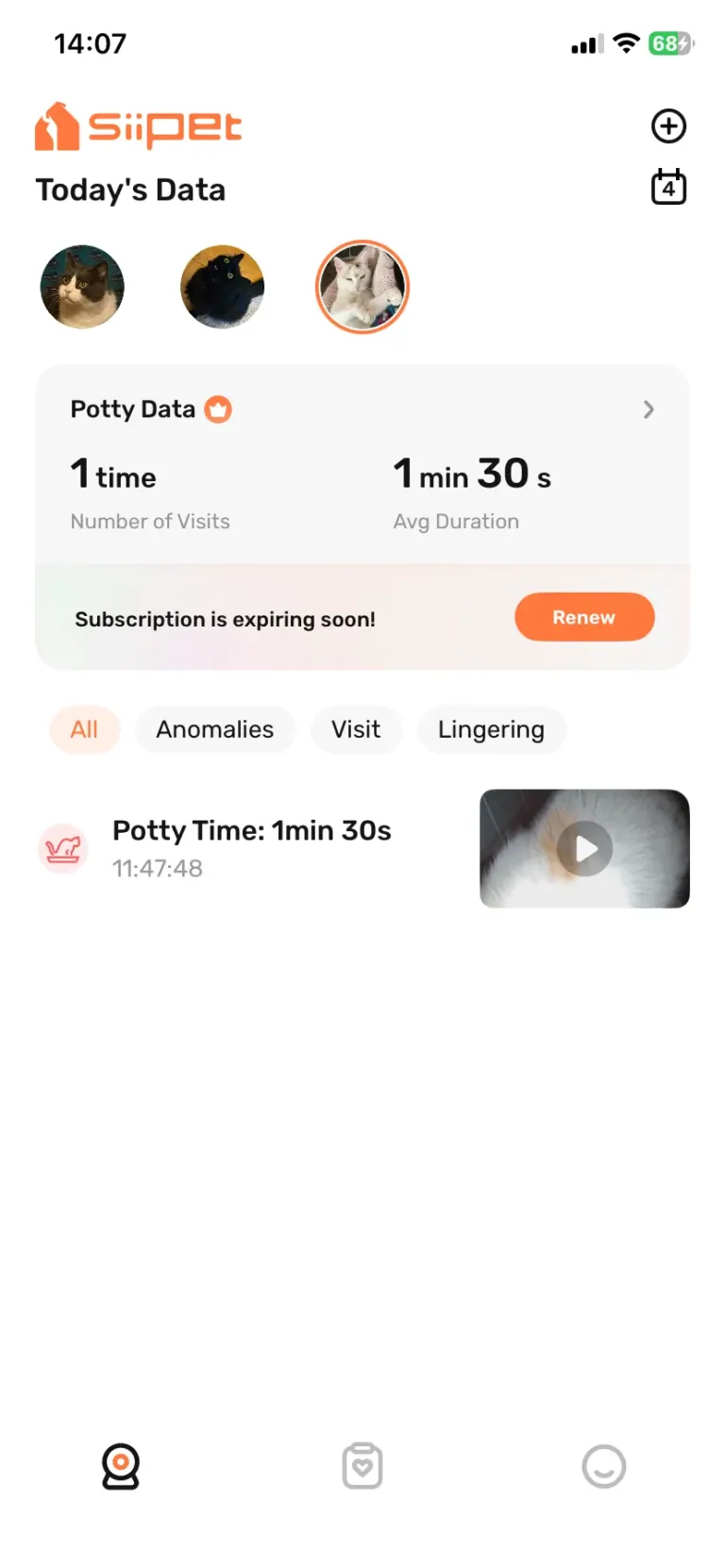Screen dimensions: 725x1568
Task: Open the Potty Time 1min 30s record
Action: tap(251, 847)
